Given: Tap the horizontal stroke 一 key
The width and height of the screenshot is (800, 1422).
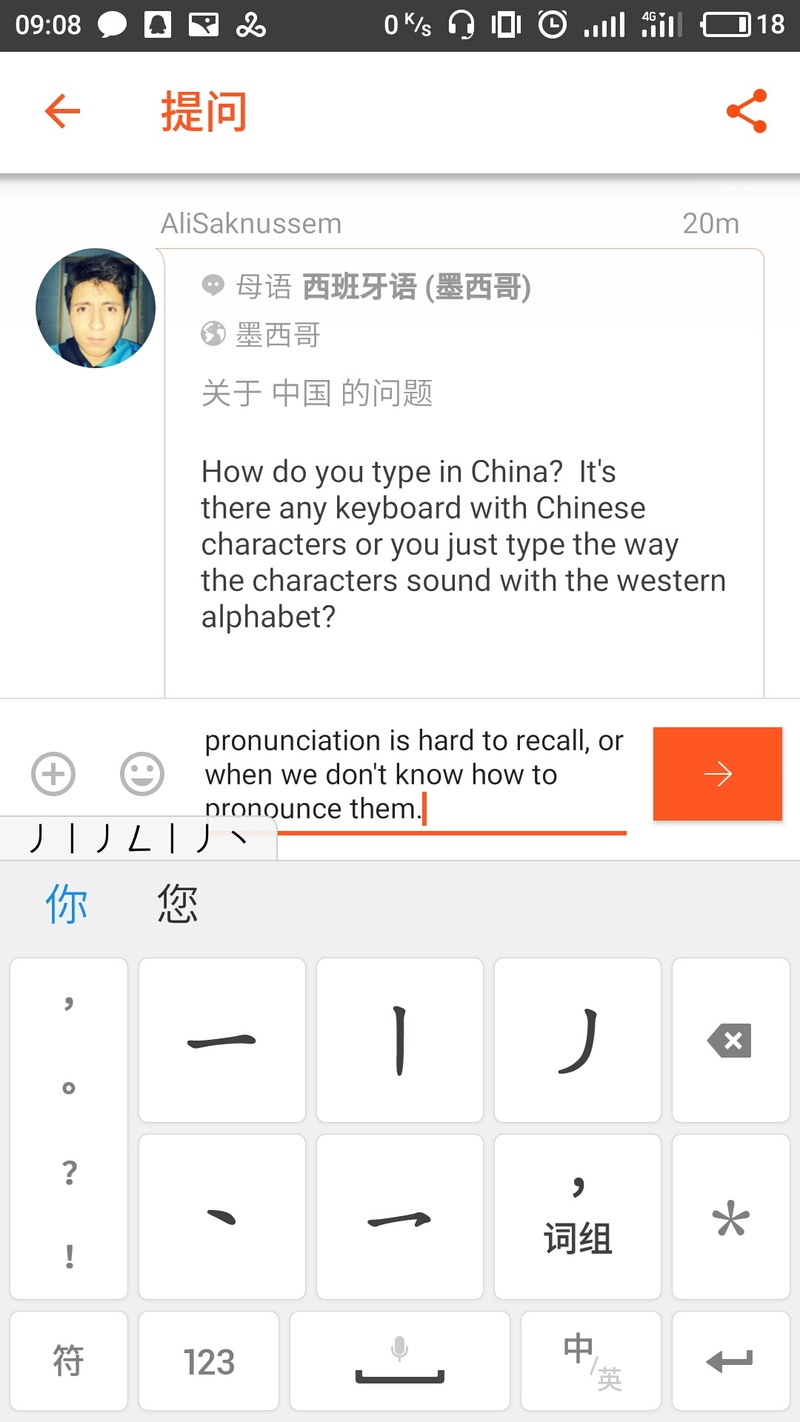Looking at the screenshot, I should point(222,1040).
